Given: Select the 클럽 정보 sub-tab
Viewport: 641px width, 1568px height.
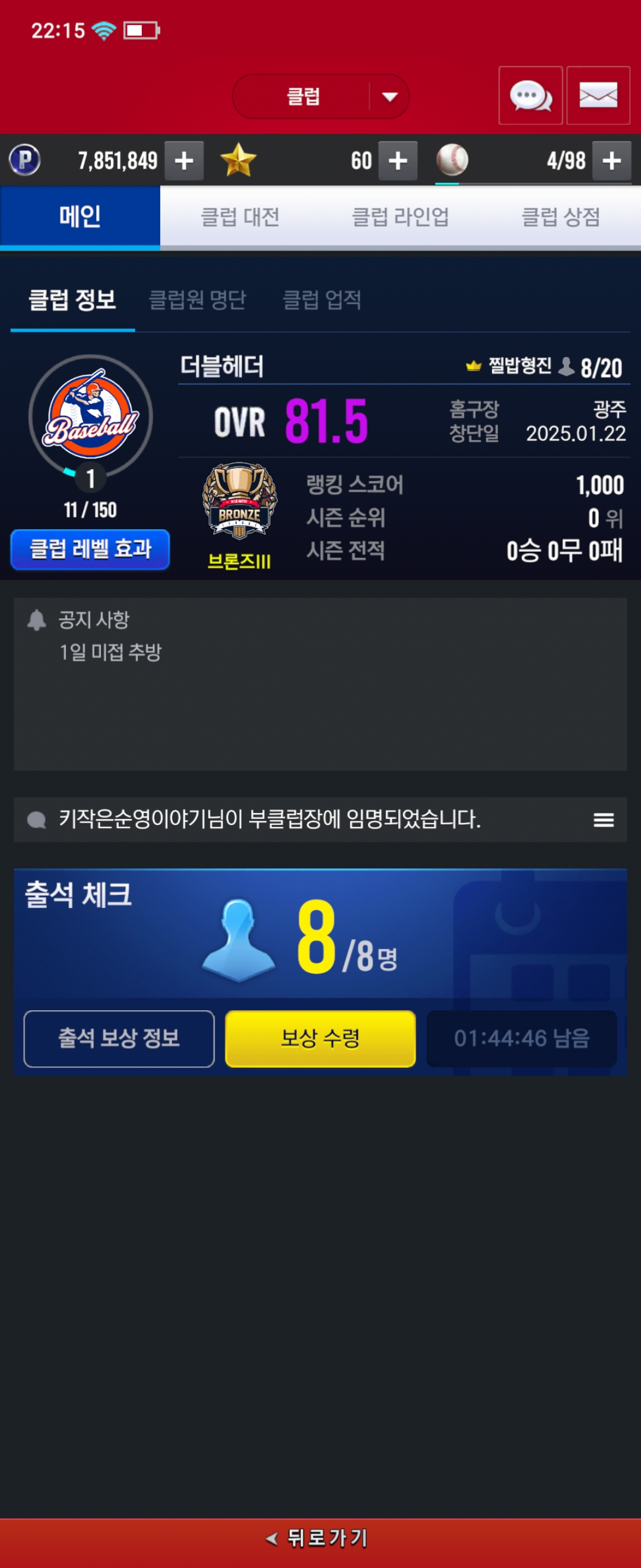Looking at the screenshot, I should coord(72,299).
